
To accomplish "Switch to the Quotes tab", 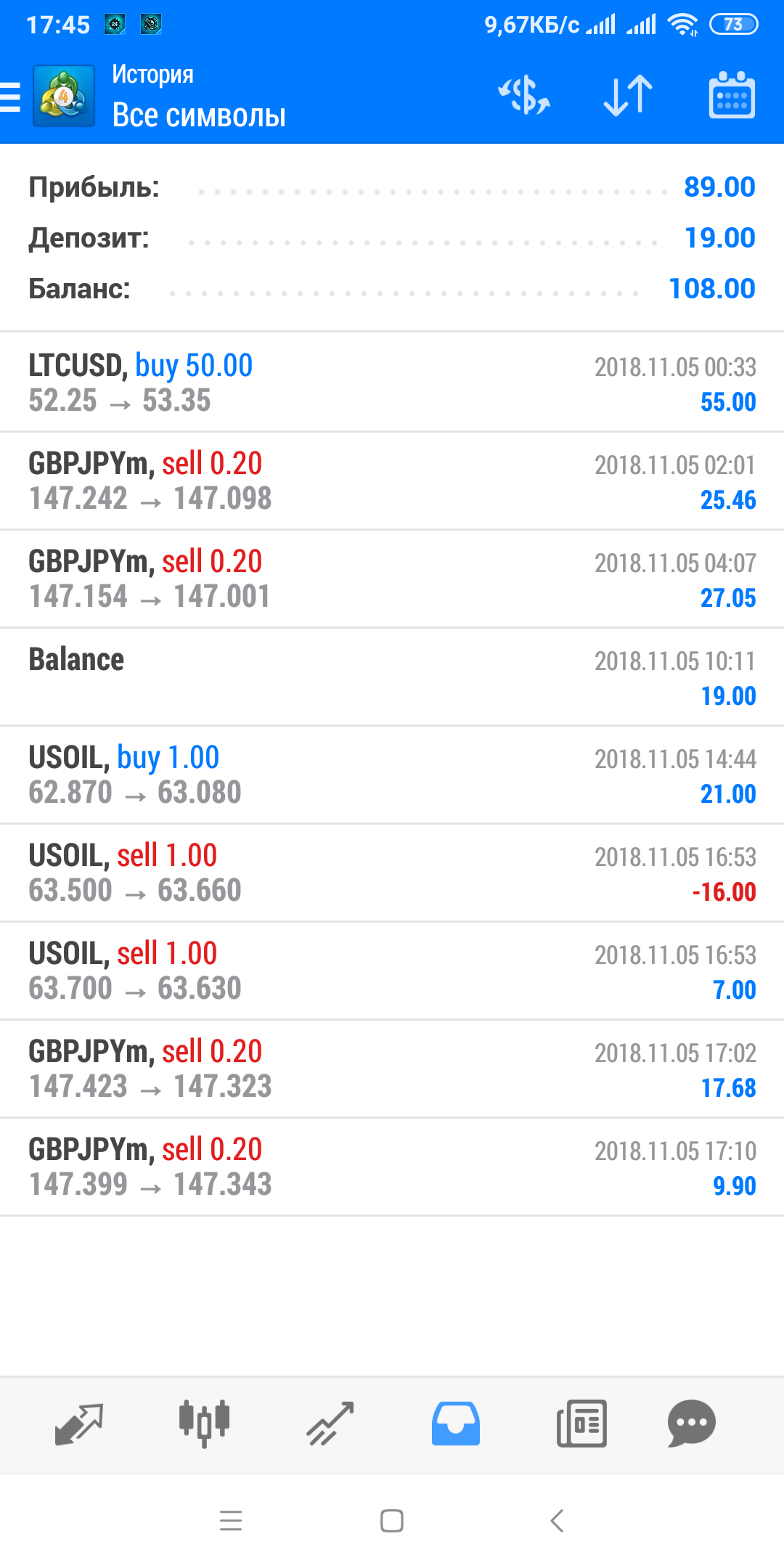I will point(79,1424).
